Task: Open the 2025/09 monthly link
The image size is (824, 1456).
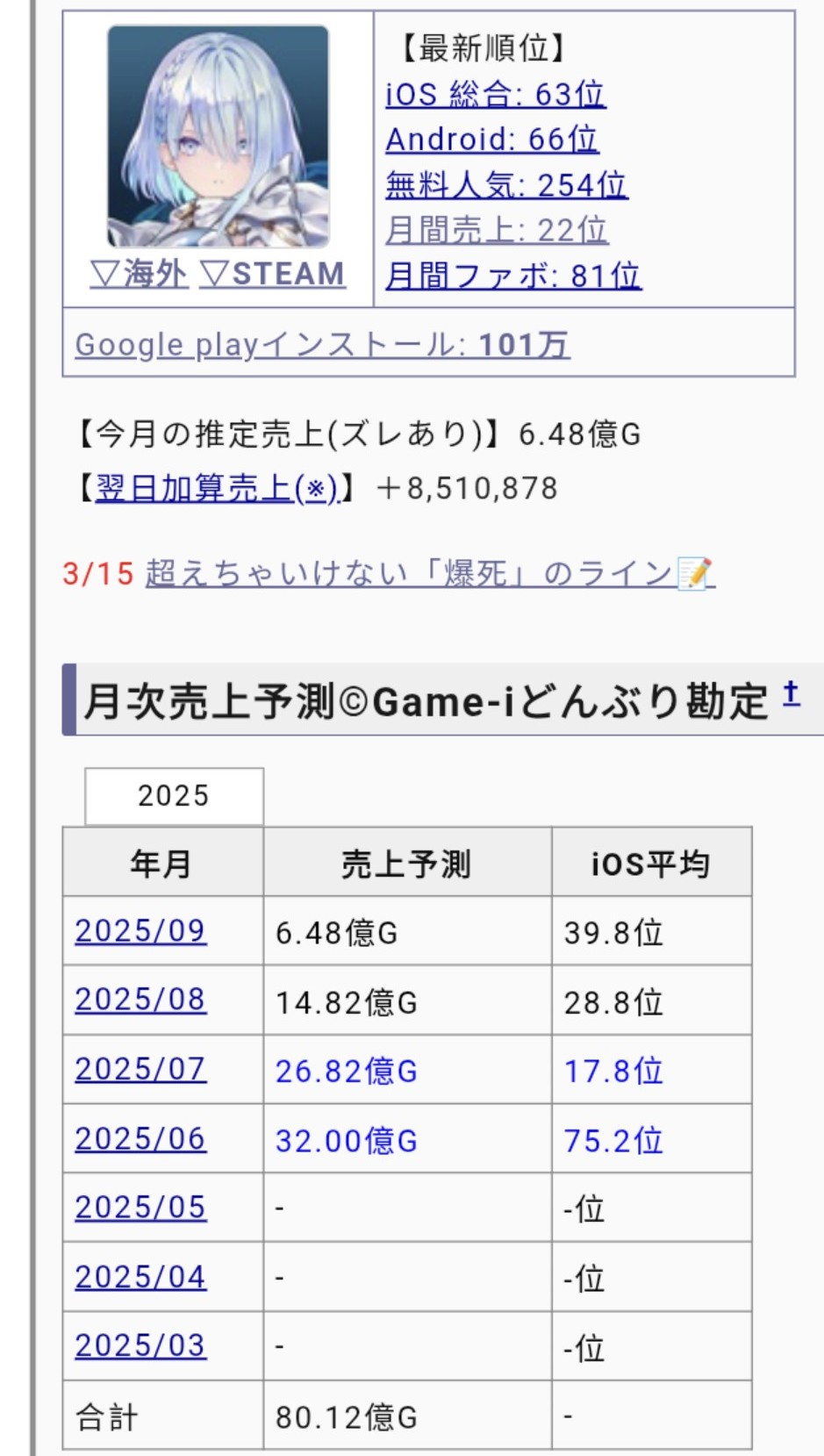Action: coord(140,930)
